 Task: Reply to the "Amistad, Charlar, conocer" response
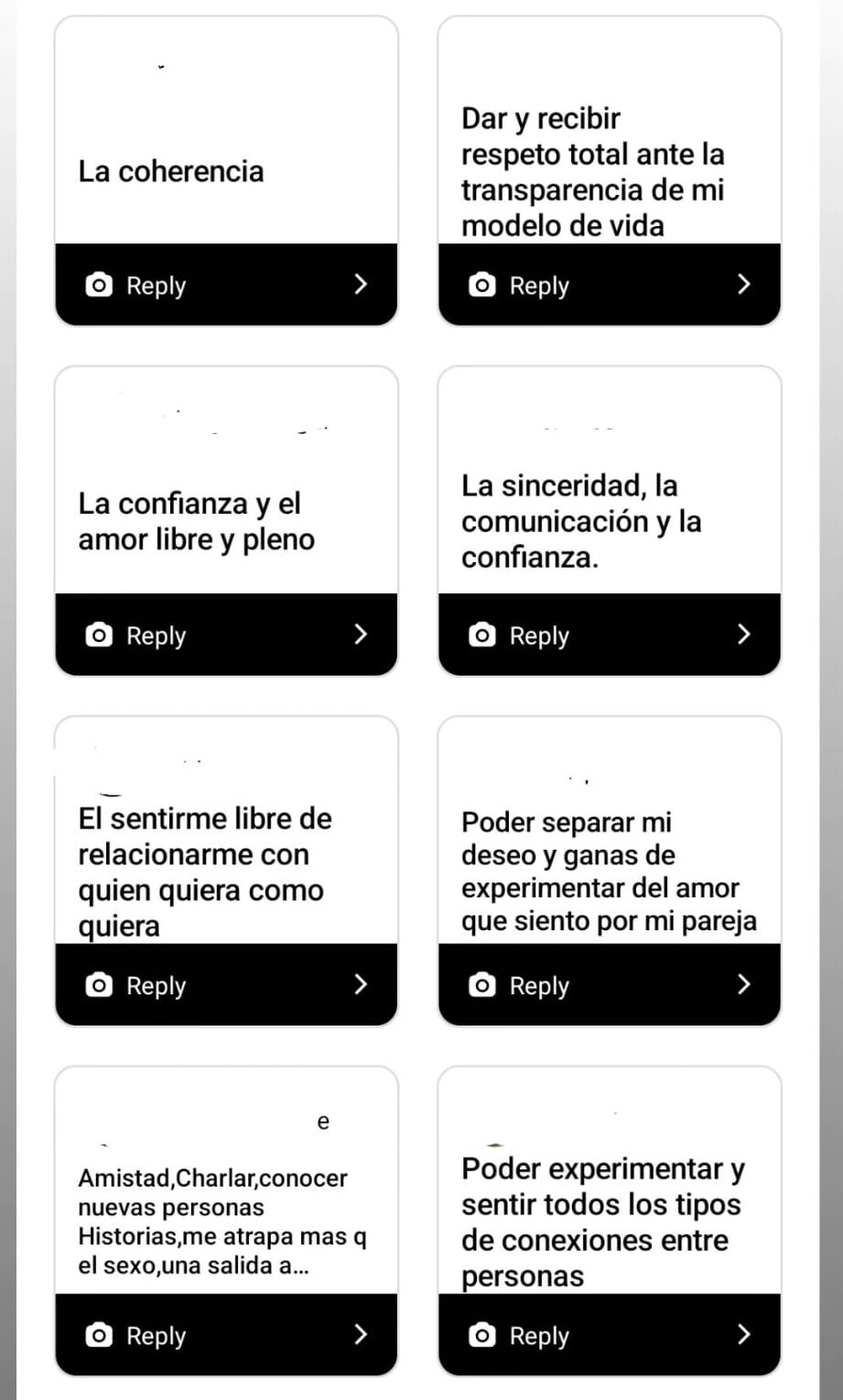[226, 1334]
